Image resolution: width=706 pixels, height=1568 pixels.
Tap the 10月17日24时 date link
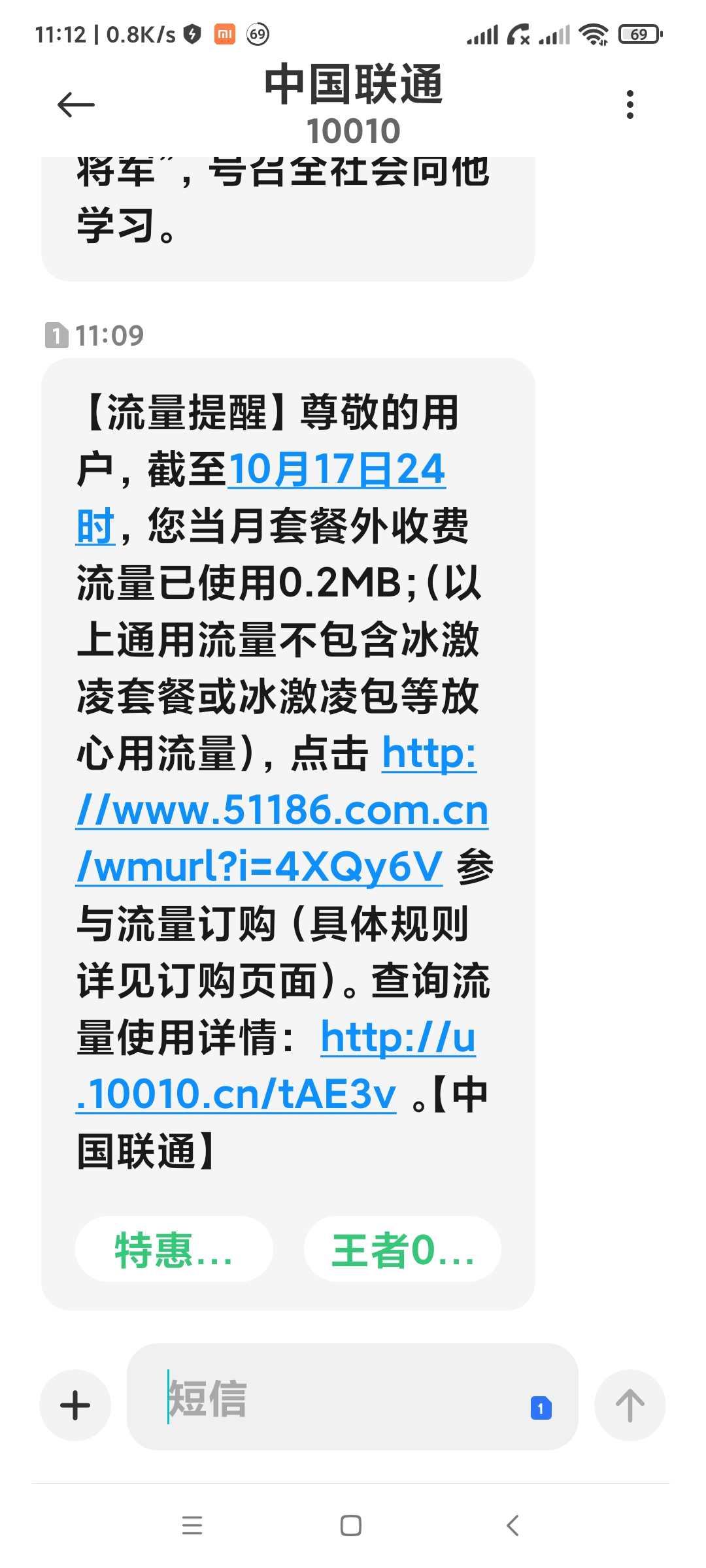click(x=261, y=497)
